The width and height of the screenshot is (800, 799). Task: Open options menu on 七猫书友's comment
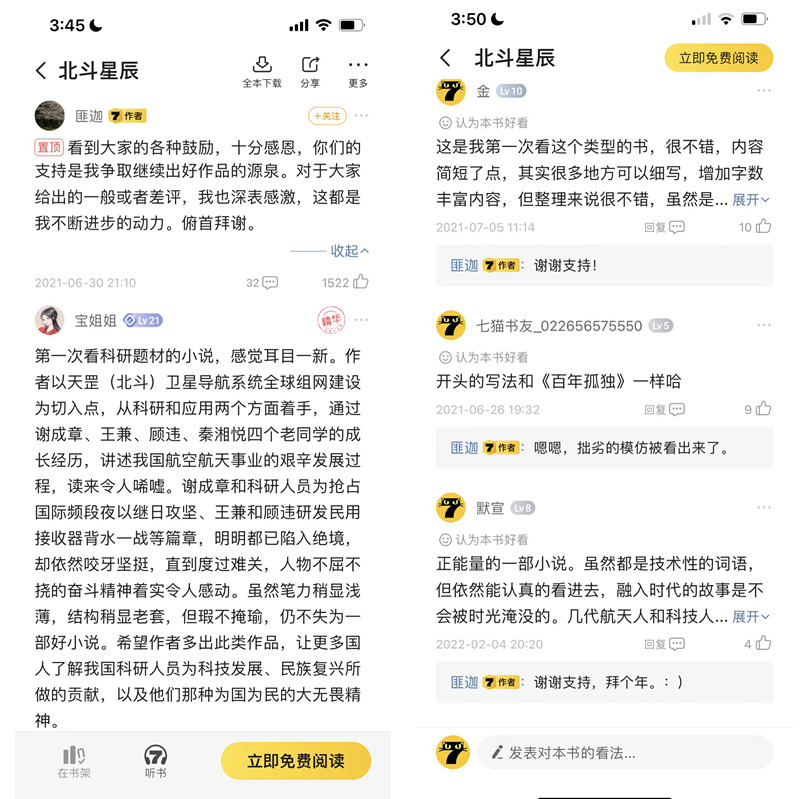click(764, 325)
